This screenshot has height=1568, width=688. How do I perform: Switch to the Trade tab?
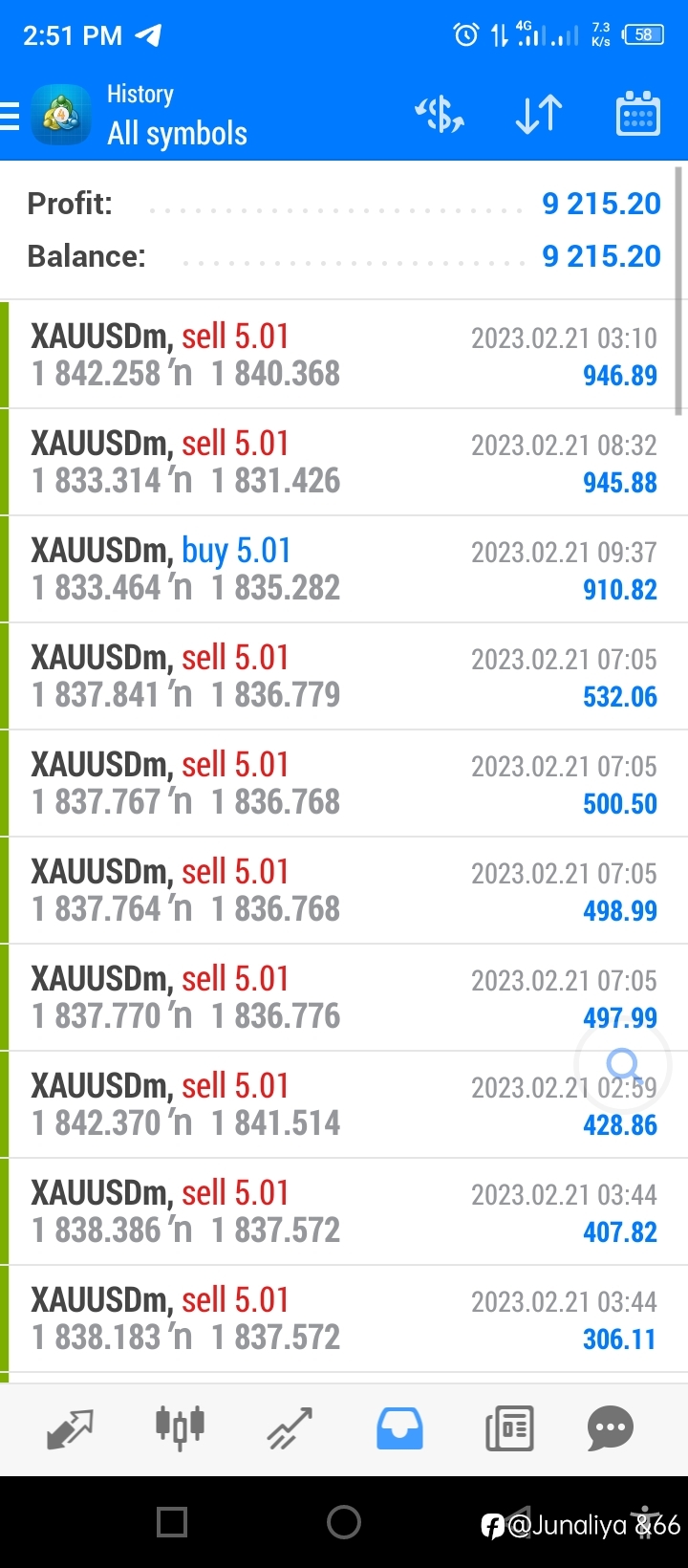click(x=290, y=1429)
